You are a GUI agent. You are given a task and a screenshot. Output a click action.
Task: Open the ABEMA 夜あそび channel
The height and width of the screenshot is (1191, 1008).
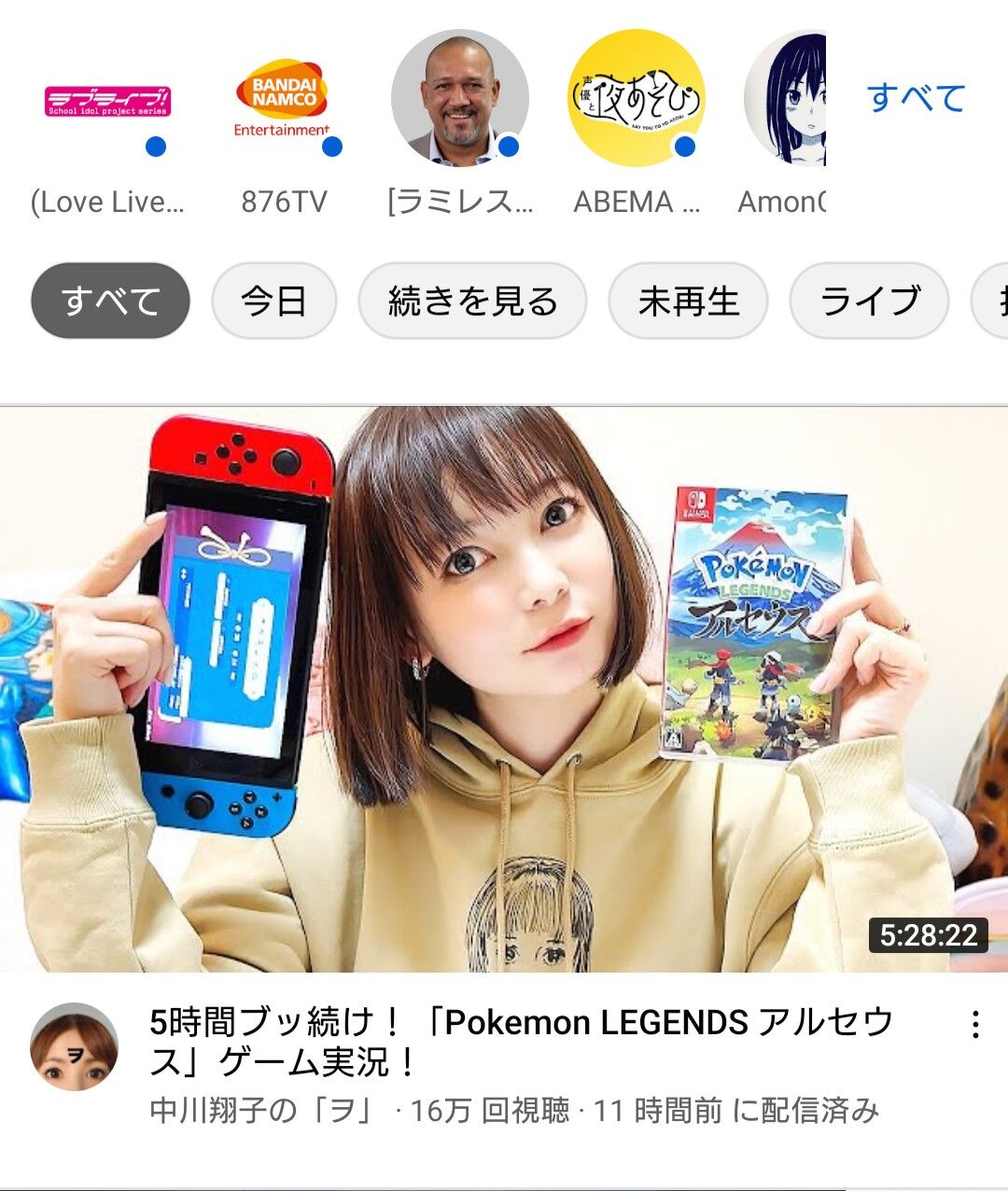click(x=636, y=99)
